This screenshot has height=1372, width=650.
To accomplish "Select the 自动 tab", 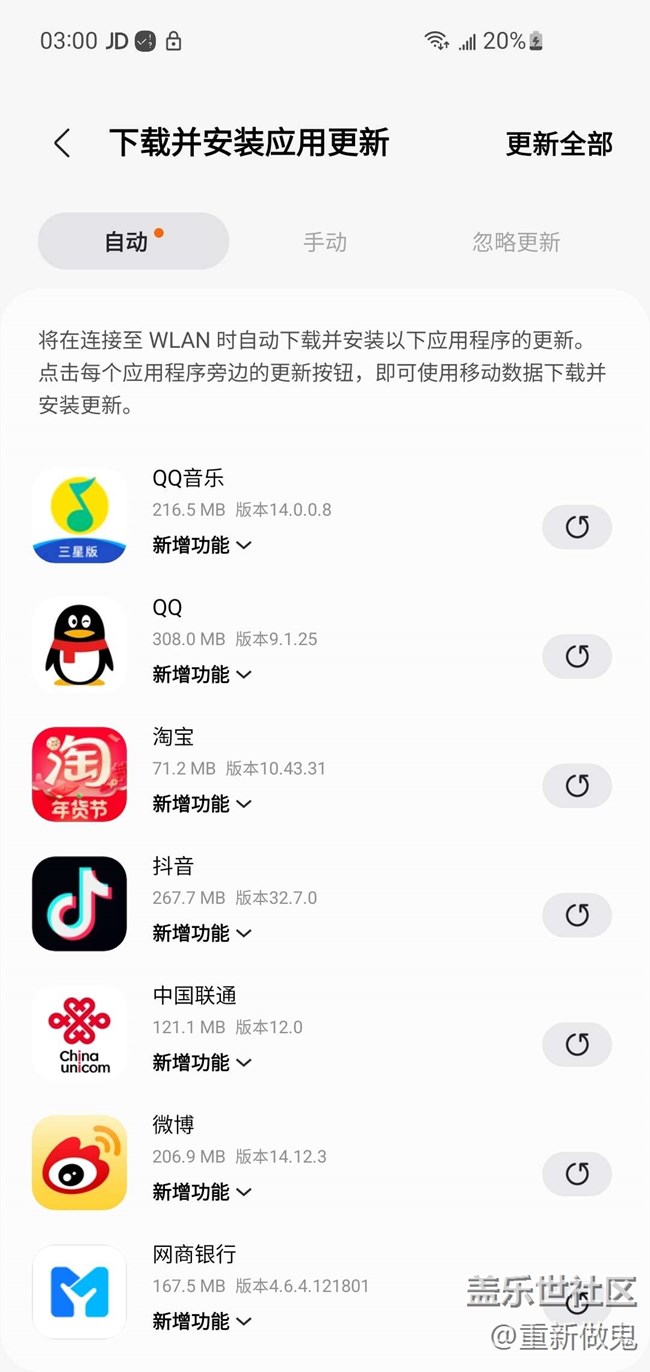I will (x=133, y=242).
